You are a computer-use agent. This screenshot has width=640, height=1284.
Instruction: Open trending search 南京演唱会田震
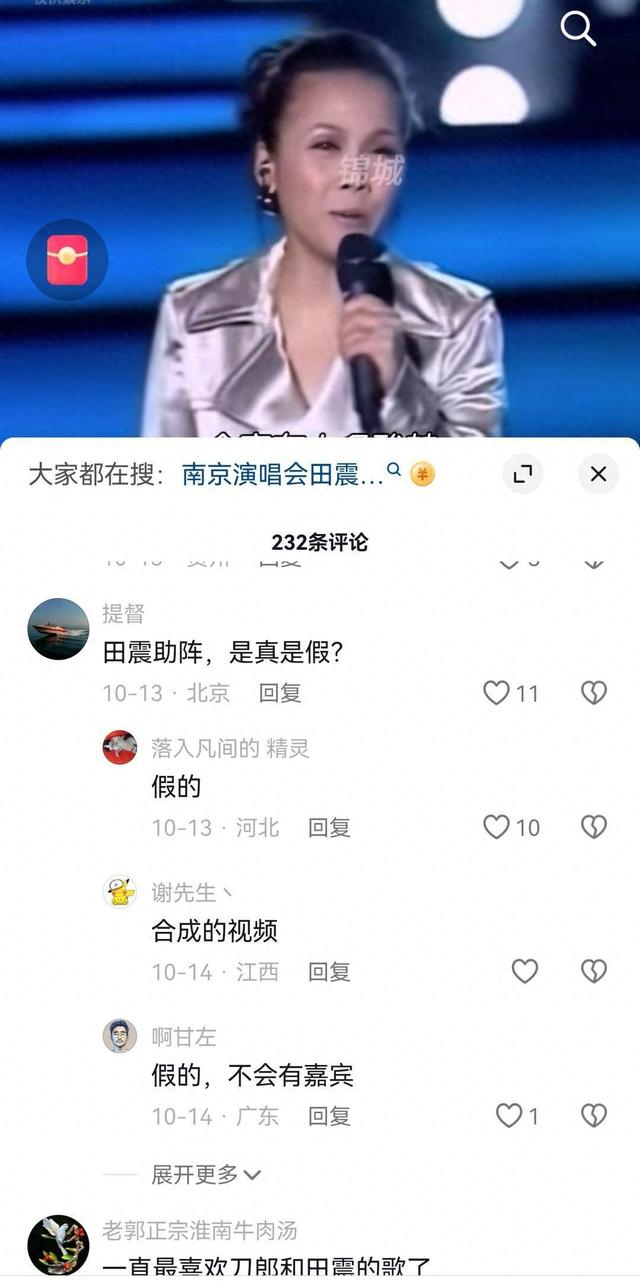[x=283, y=474]
